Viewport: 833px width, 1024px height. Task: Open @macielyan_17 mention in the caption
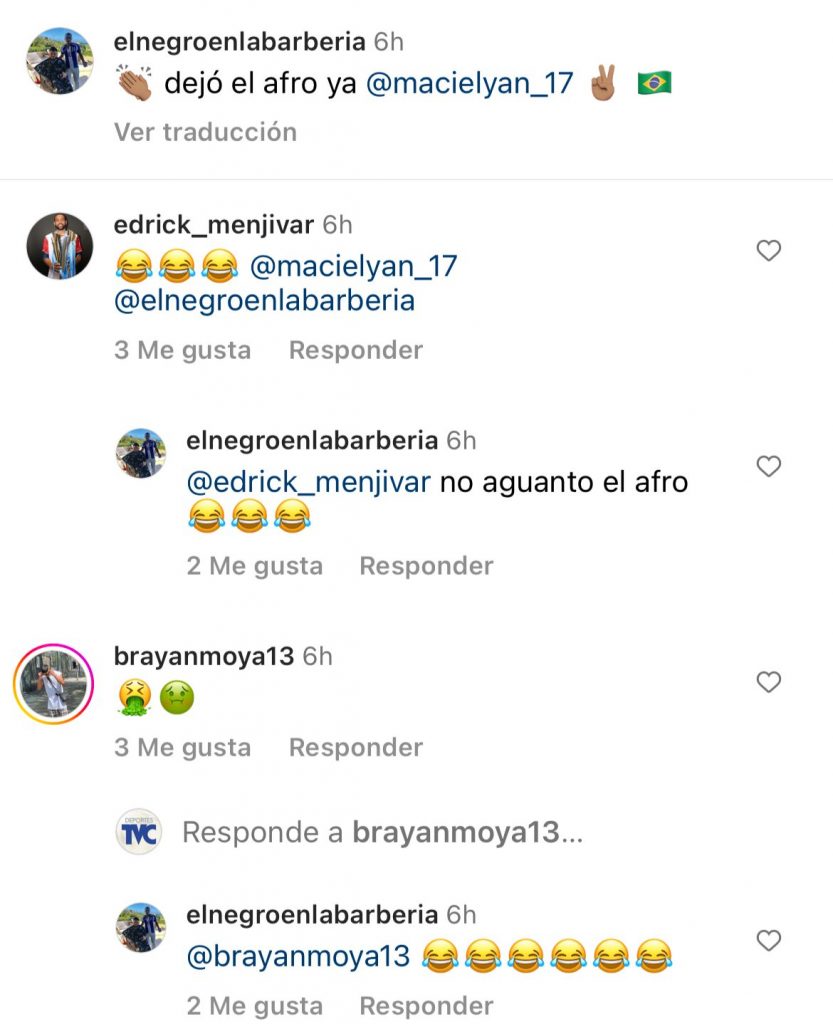click(x=470, y=84)
